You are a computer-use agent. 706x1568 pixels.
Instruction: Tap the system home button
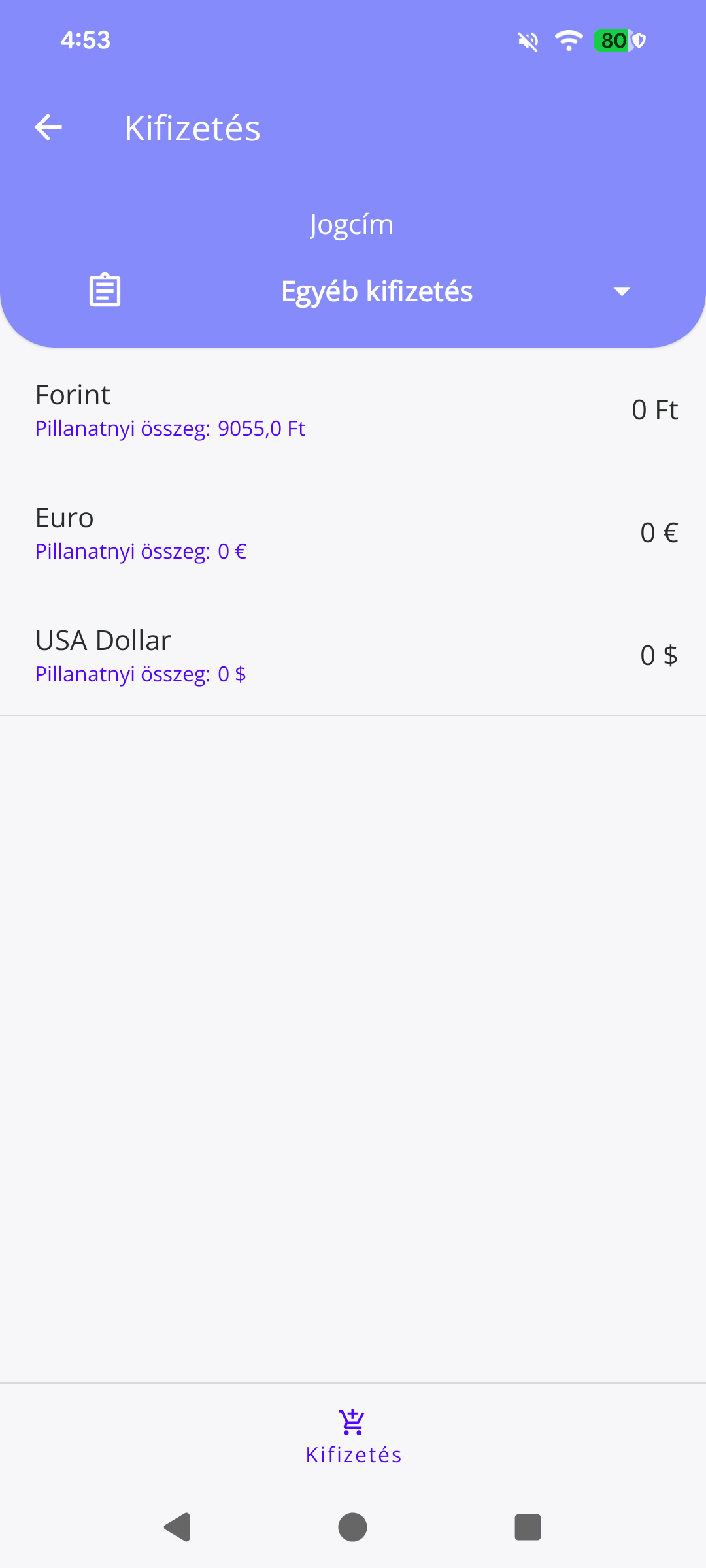352,1527
